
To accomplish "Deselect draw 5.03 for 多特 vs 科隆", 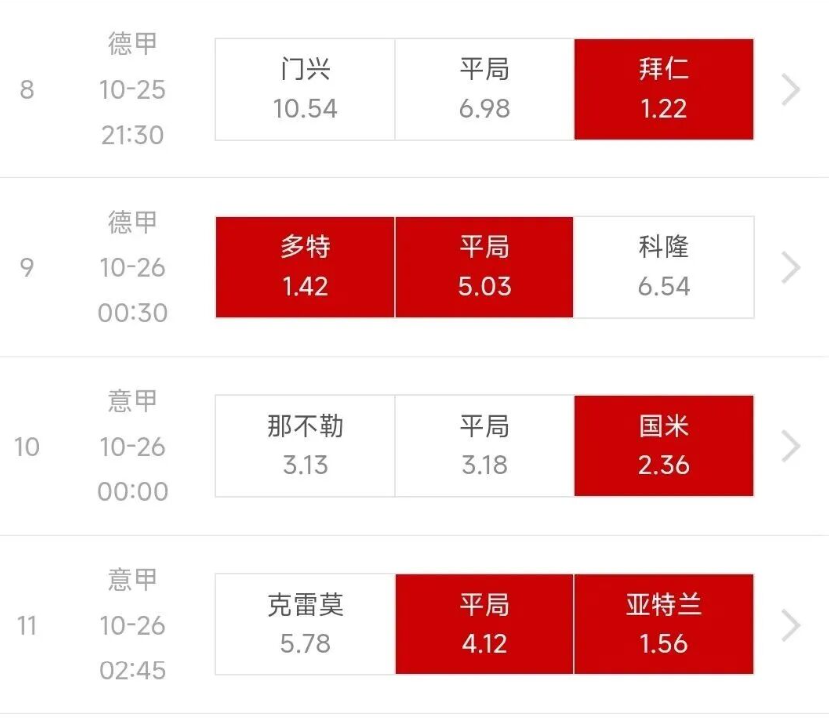I will 484,267.
